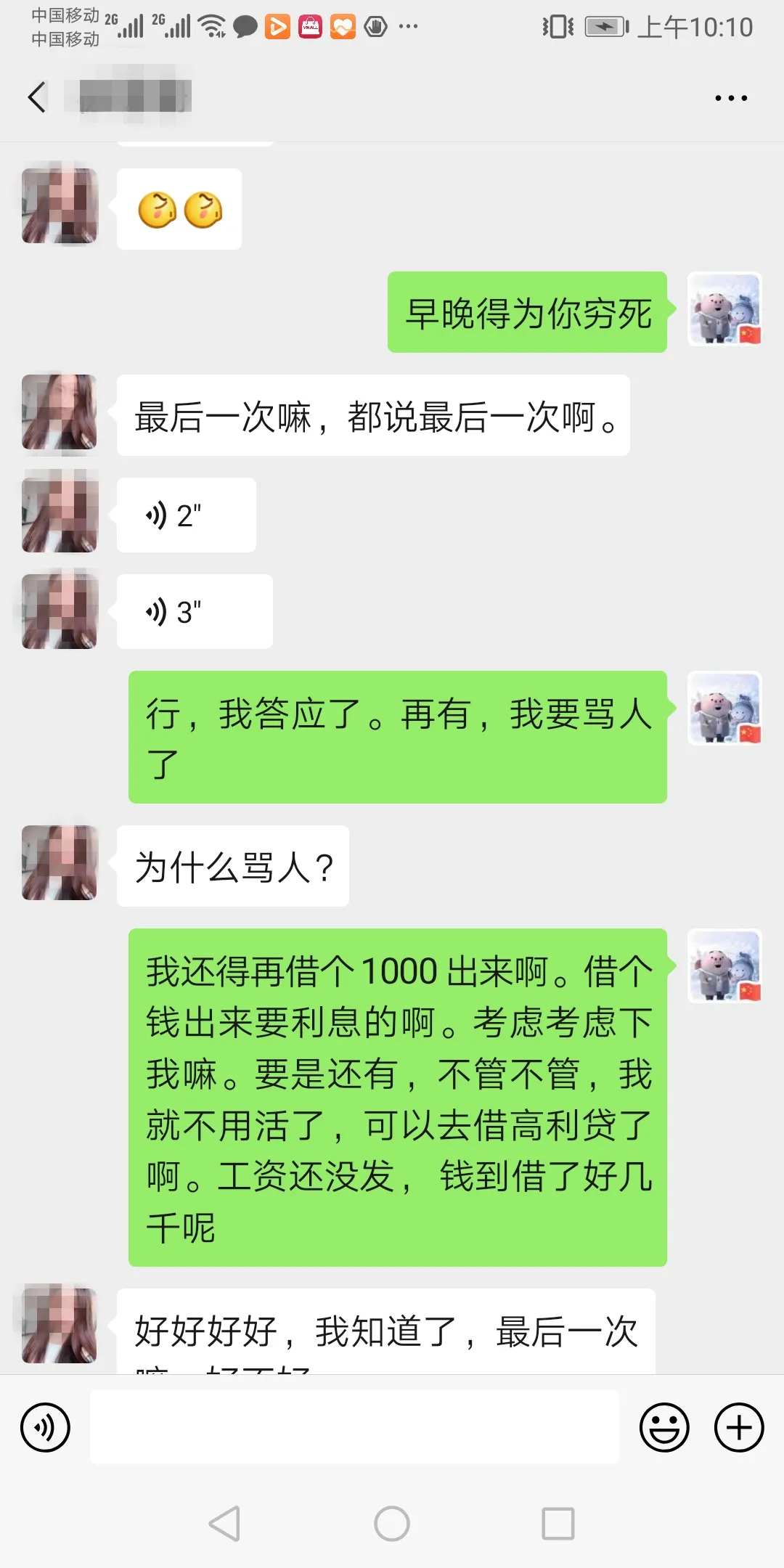Play the 3-second voice message
Viewport: 784px width, 1568px height.
[x=195, y=612]
